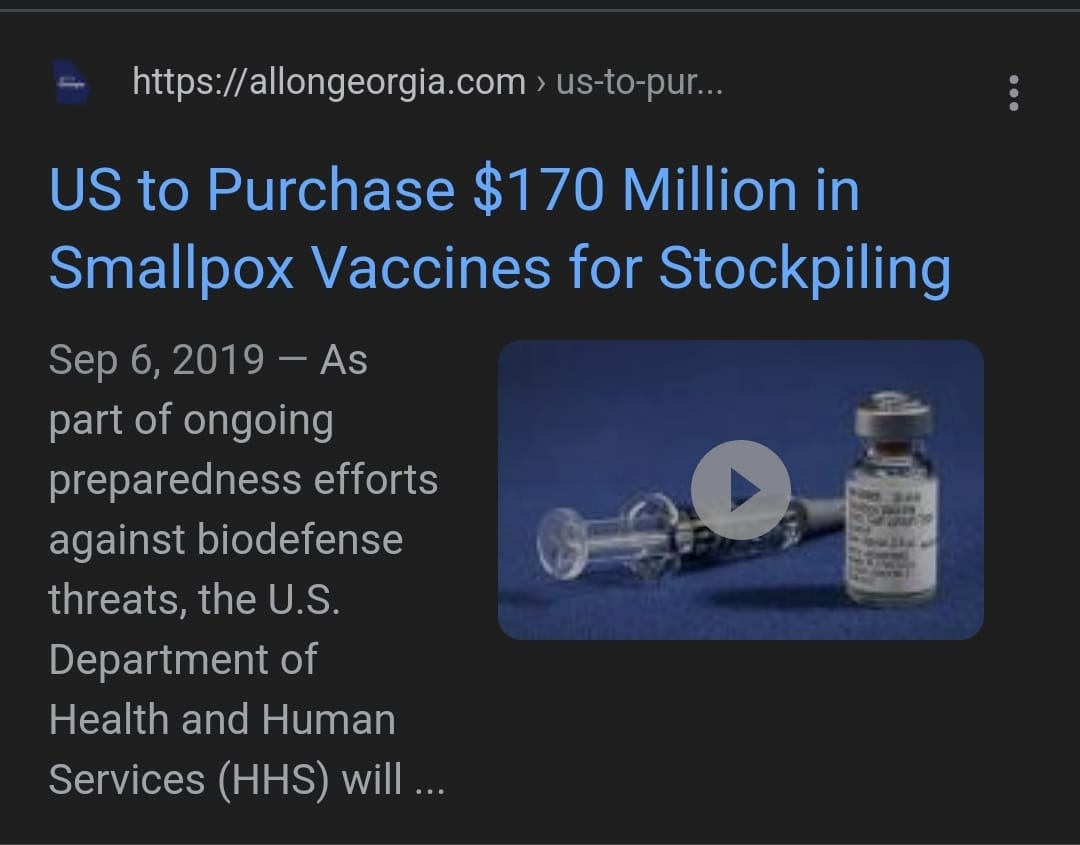Tap the allongeorgia.com site URL
Screen dimensions: 1080x845
tap(328, 83)
